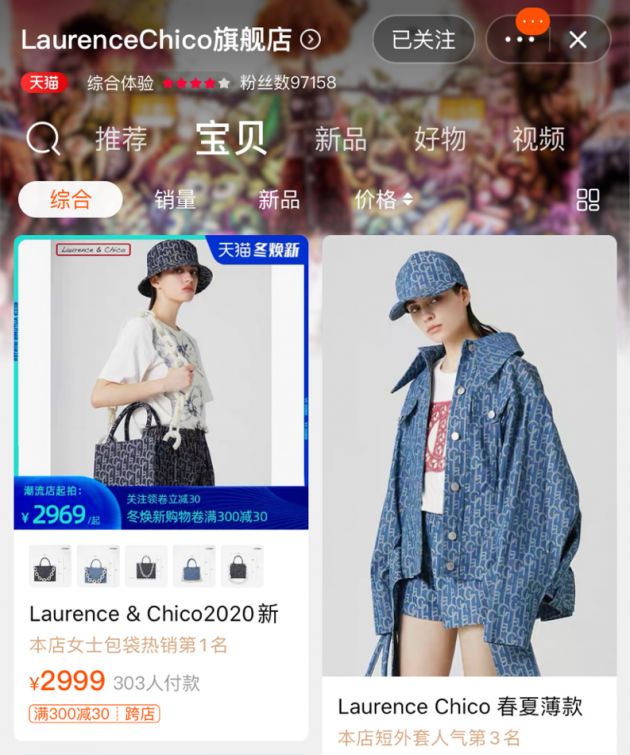Toggle the grid layout view
The height and width of the screenshot is (755, 630).
(x=588, y=199)
